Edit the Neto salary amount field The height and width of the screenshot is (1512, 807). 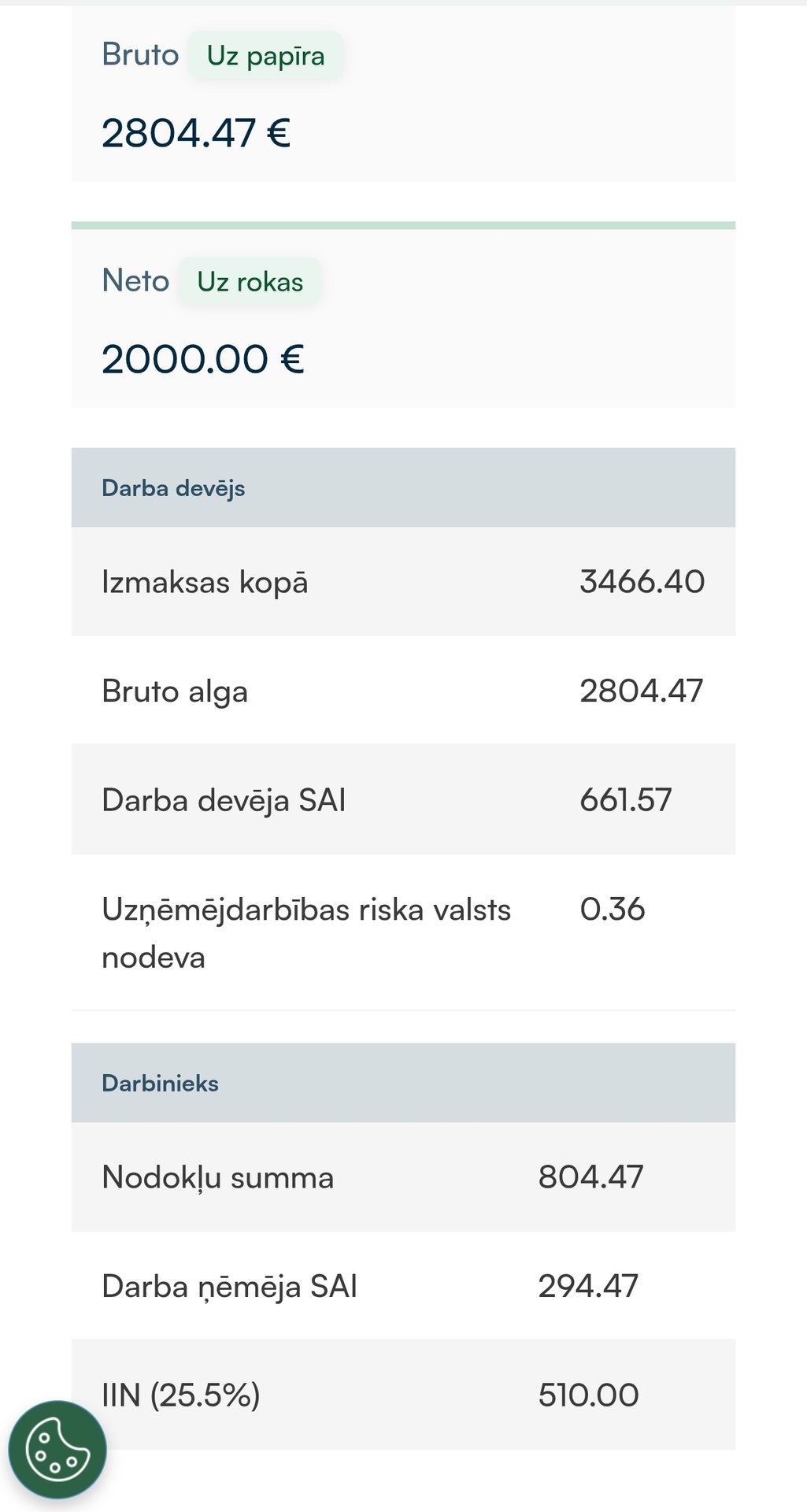point(203,360)
